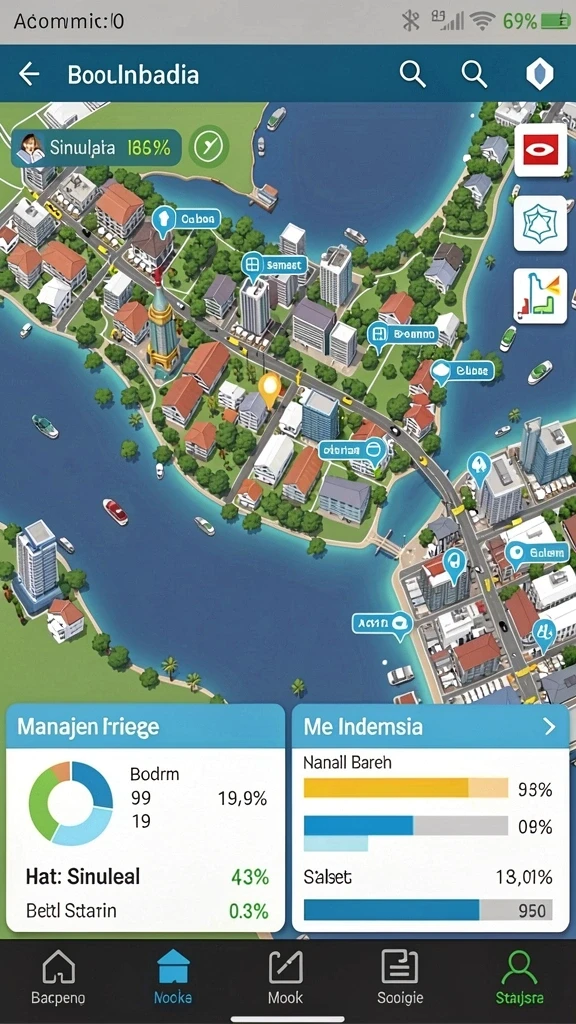The width and height of the screenshot is (576, 1024).
Task: Expand Me Indemsia with its chevron
Action: (x=549, y=727)
